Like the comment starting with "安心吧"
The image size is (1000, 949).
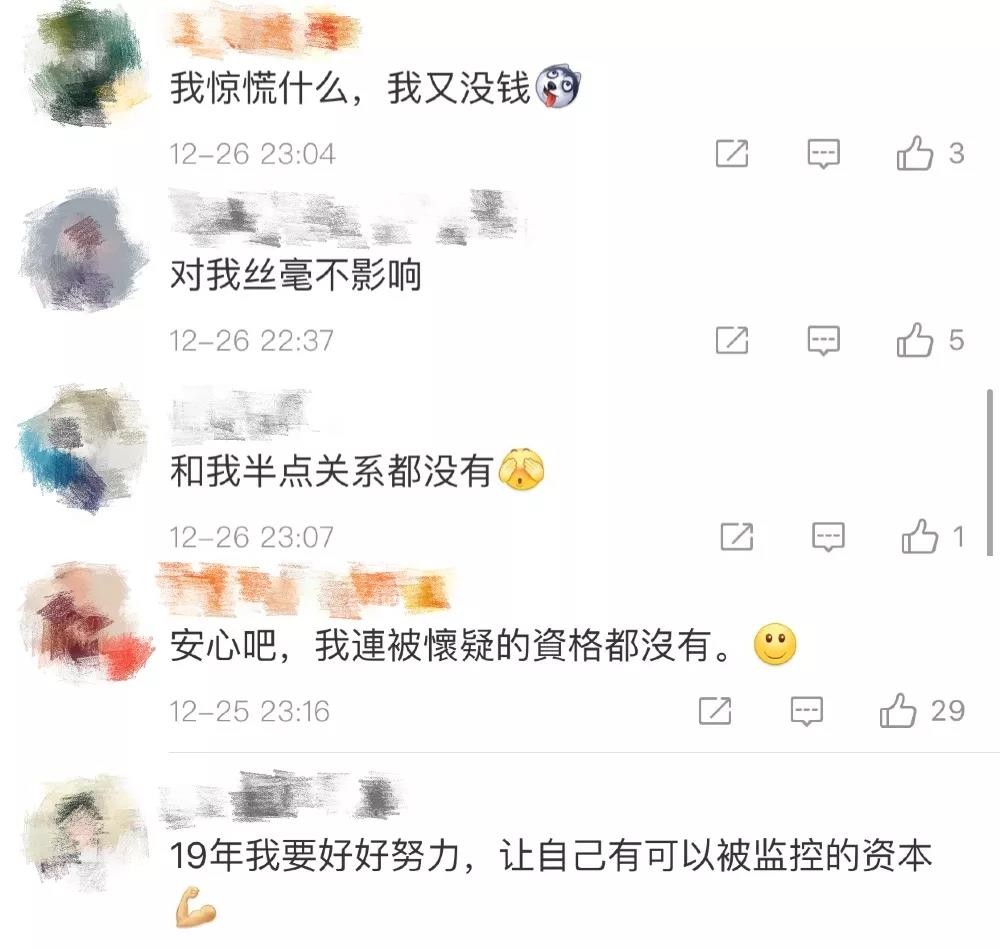pos(898,712)
